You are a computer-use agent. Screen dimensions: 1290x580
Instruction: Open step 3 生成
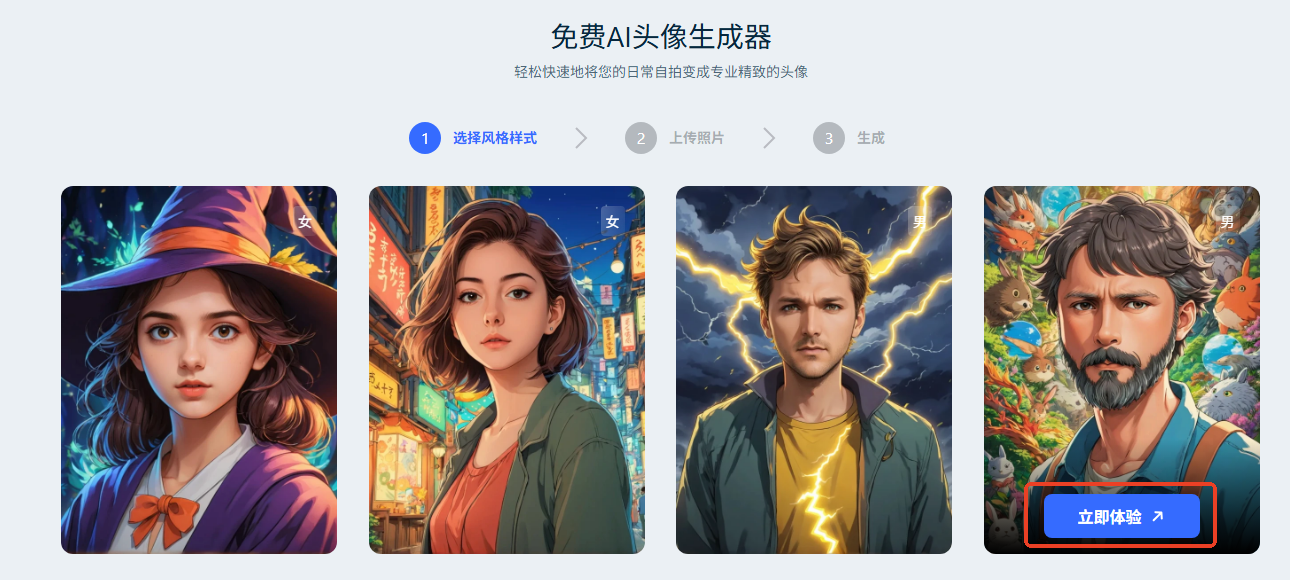coord(850,138)
